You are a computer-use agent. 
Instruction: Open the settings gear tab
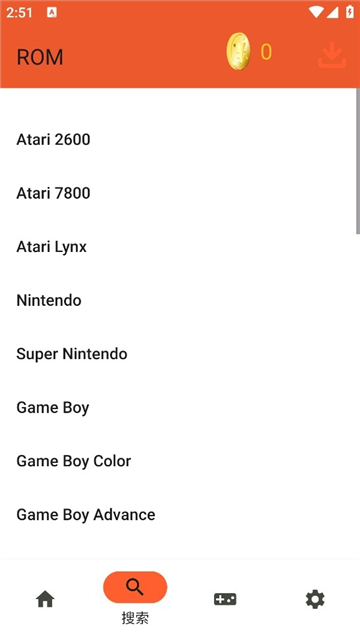pos(315,599)
